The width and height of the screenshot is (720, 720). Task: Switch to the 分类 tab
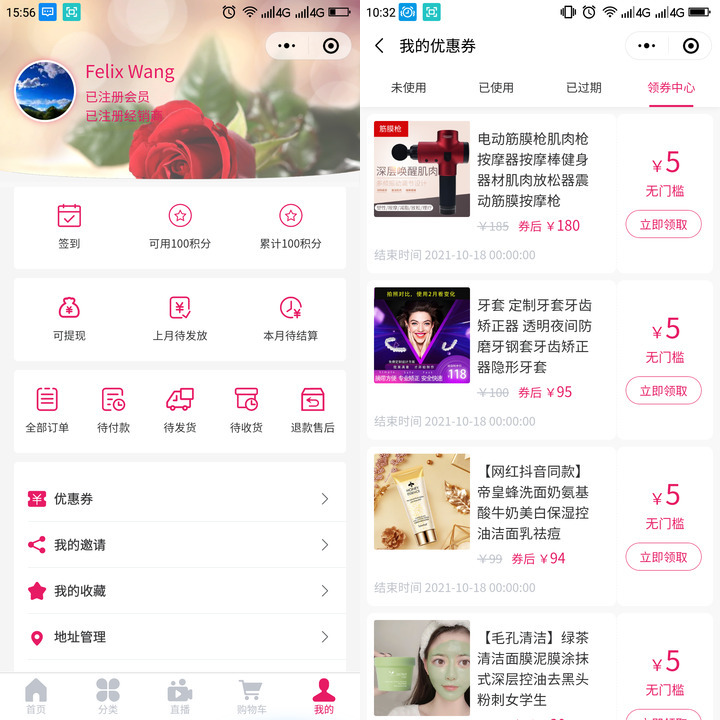click(x=108, y=696)
